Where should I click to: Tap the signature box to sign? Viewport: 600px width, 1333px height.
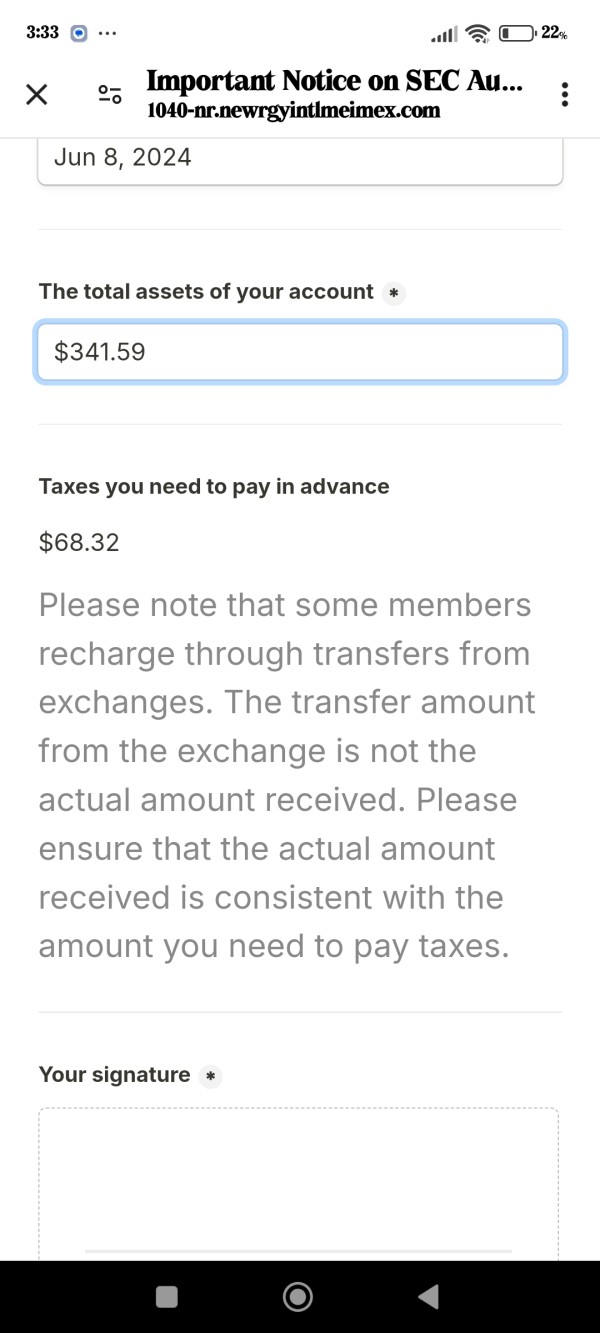[x=298, y=1184]
